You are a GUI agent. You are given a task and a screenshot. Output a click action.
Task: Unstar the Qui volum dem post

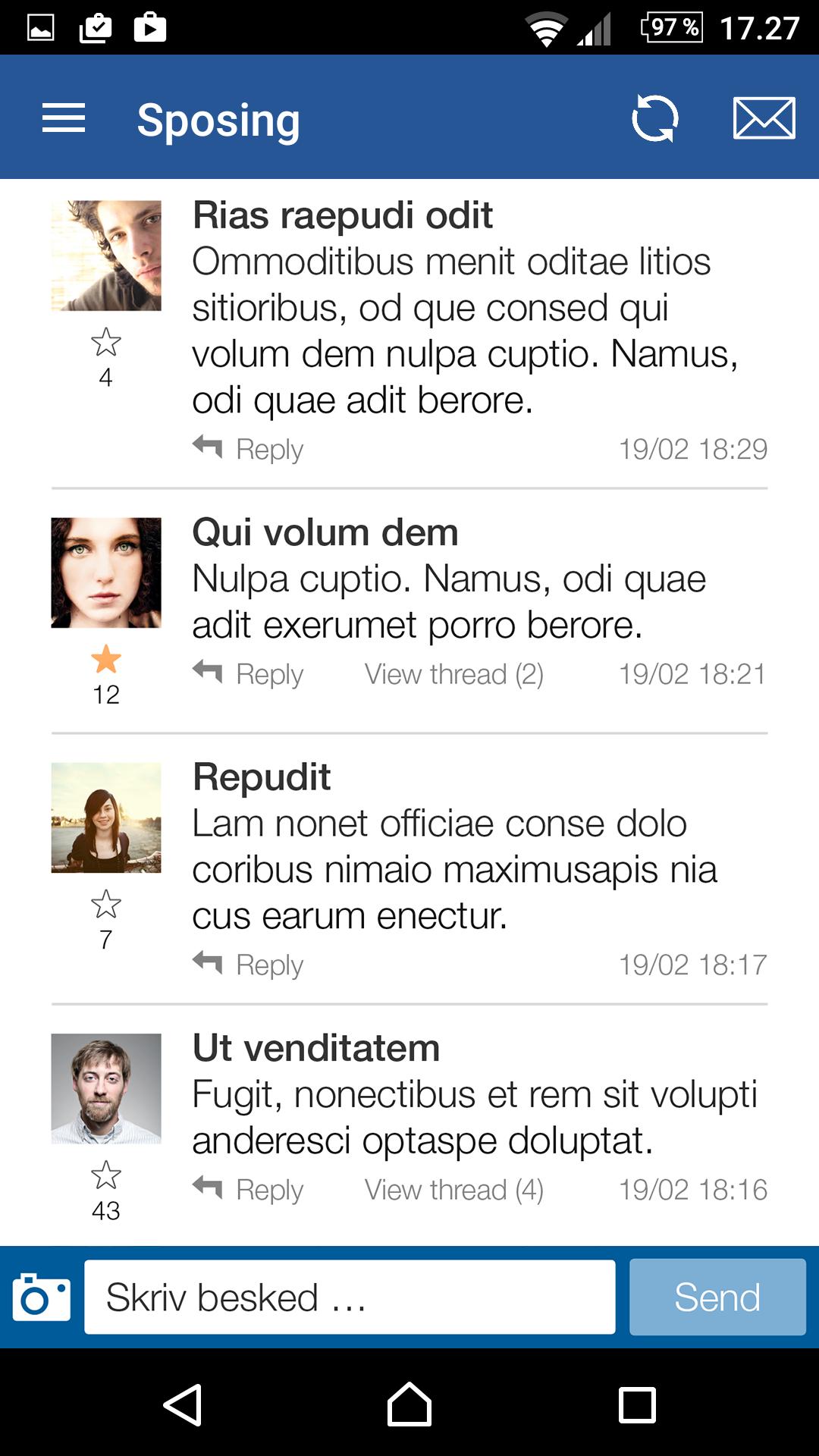point(106,660)
